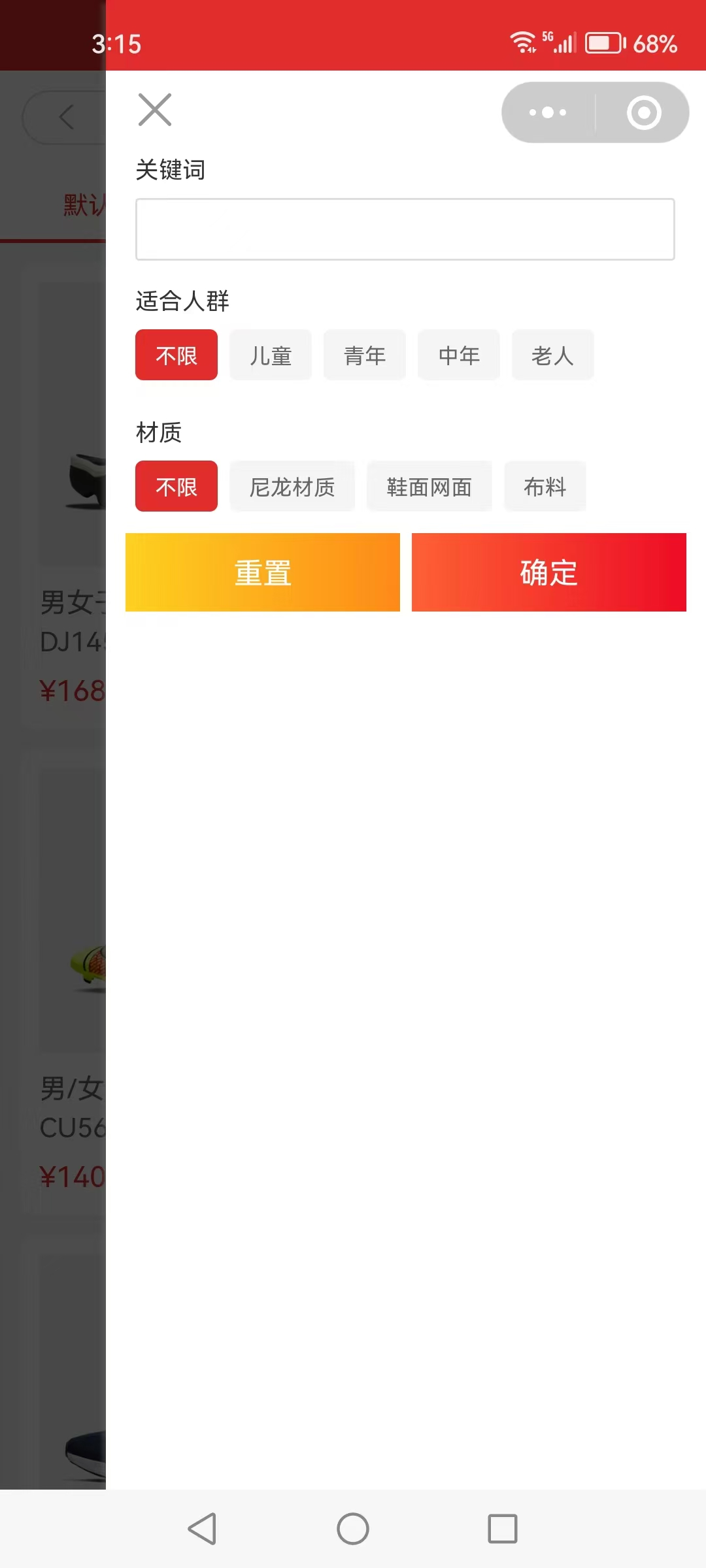Close the mini program via the circle icon
Viewport: 706px width, 1568px height.
(644, 112)
